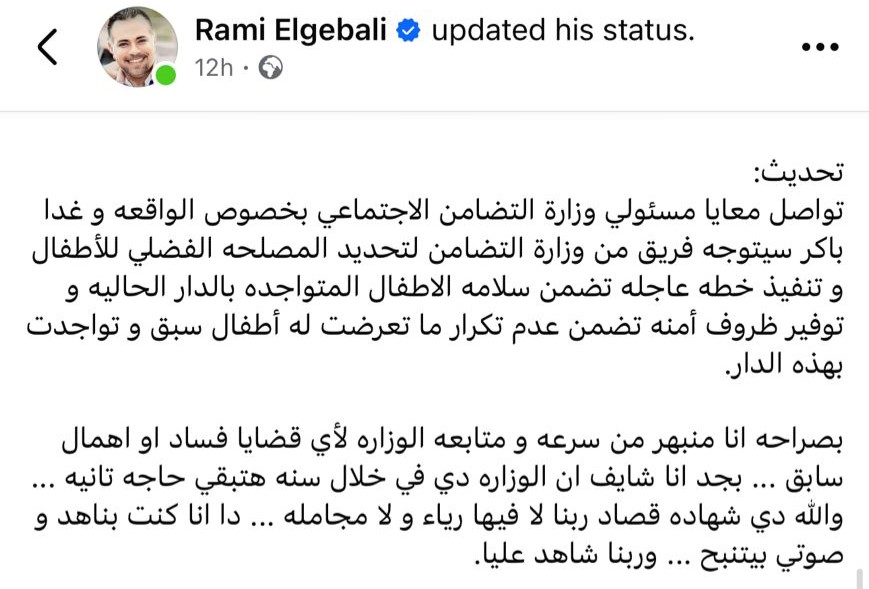The image size is (869, 589).
Task: Open Rami Elgebali's profile via name
Action: click(288, 31)
